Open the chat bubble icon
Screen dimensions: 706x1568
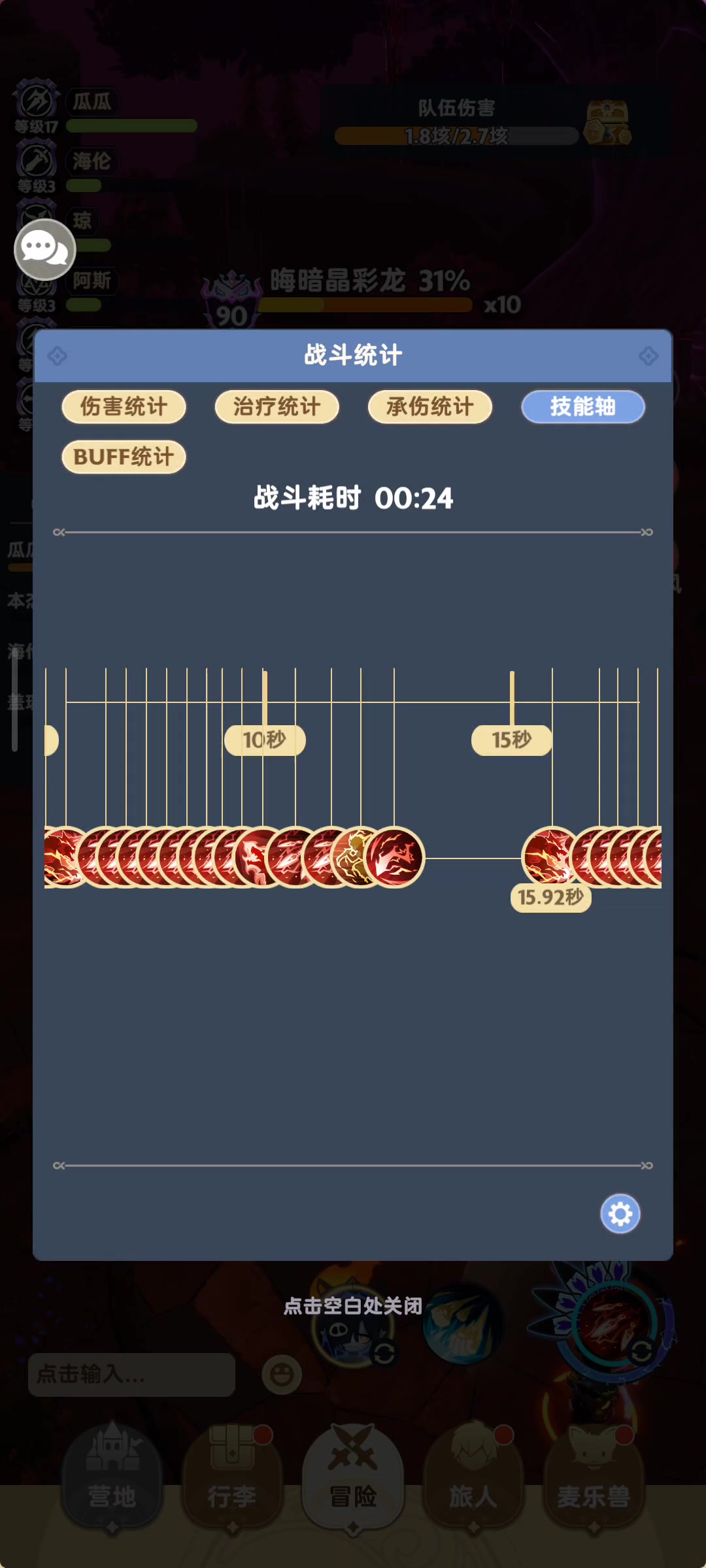tap(45, 250)
